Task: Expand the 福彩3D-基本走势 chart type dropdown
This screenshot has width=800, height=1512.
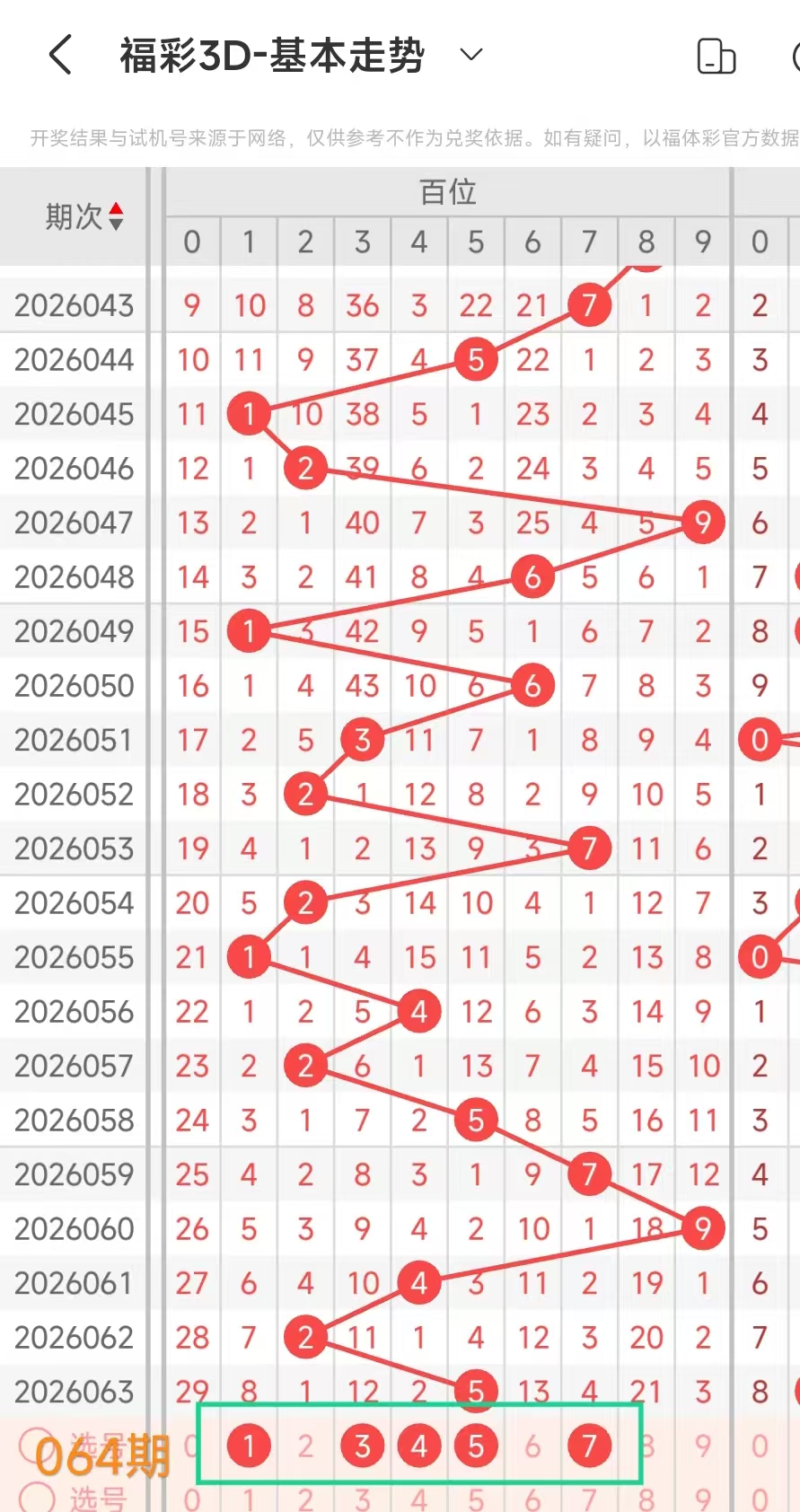Action: [x=471, y=56]
